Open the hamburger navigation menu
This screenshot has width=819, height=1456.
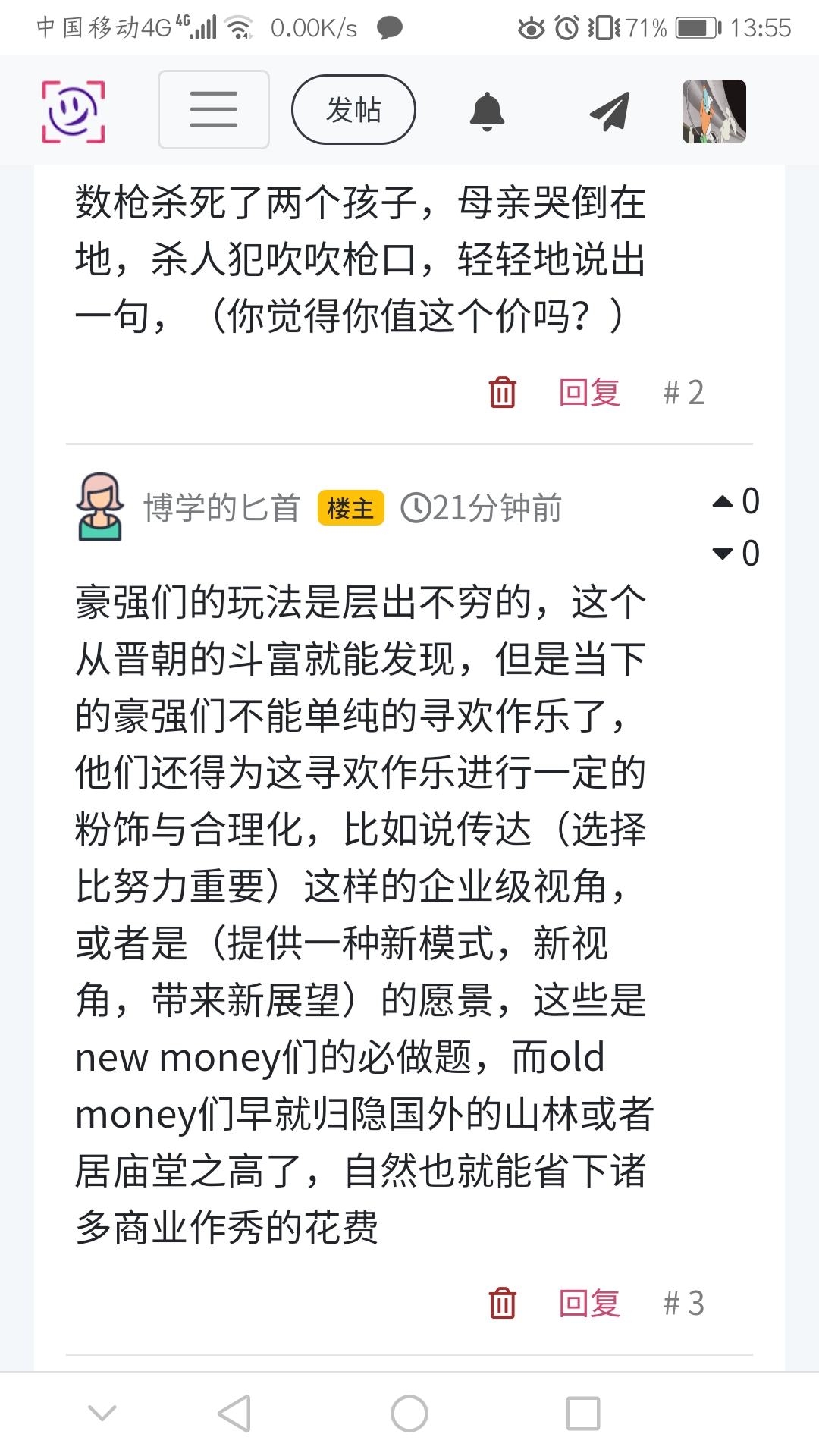coord(214,110)
